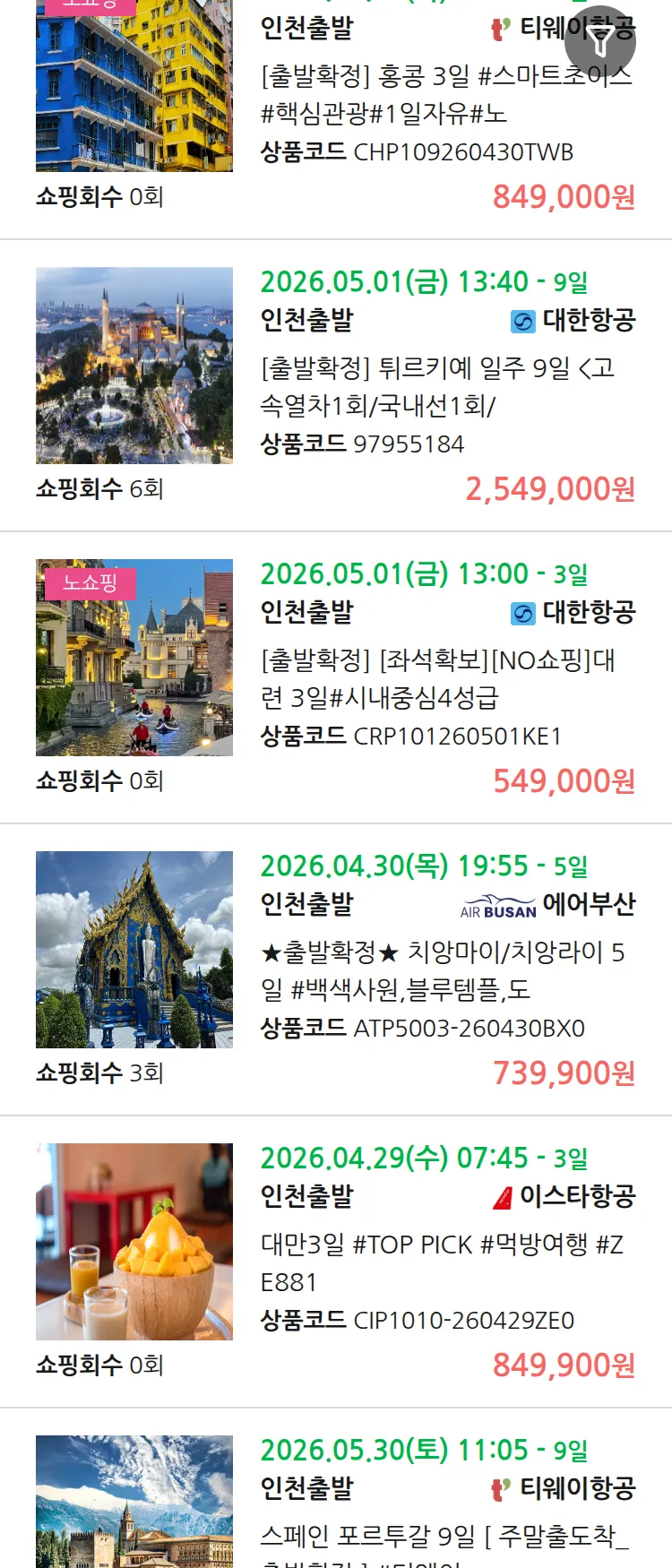Open the Taiwan 3-day TOP PICK package
The width and height of the screenshot is (672, 1568).
[x=443, y=1262]
